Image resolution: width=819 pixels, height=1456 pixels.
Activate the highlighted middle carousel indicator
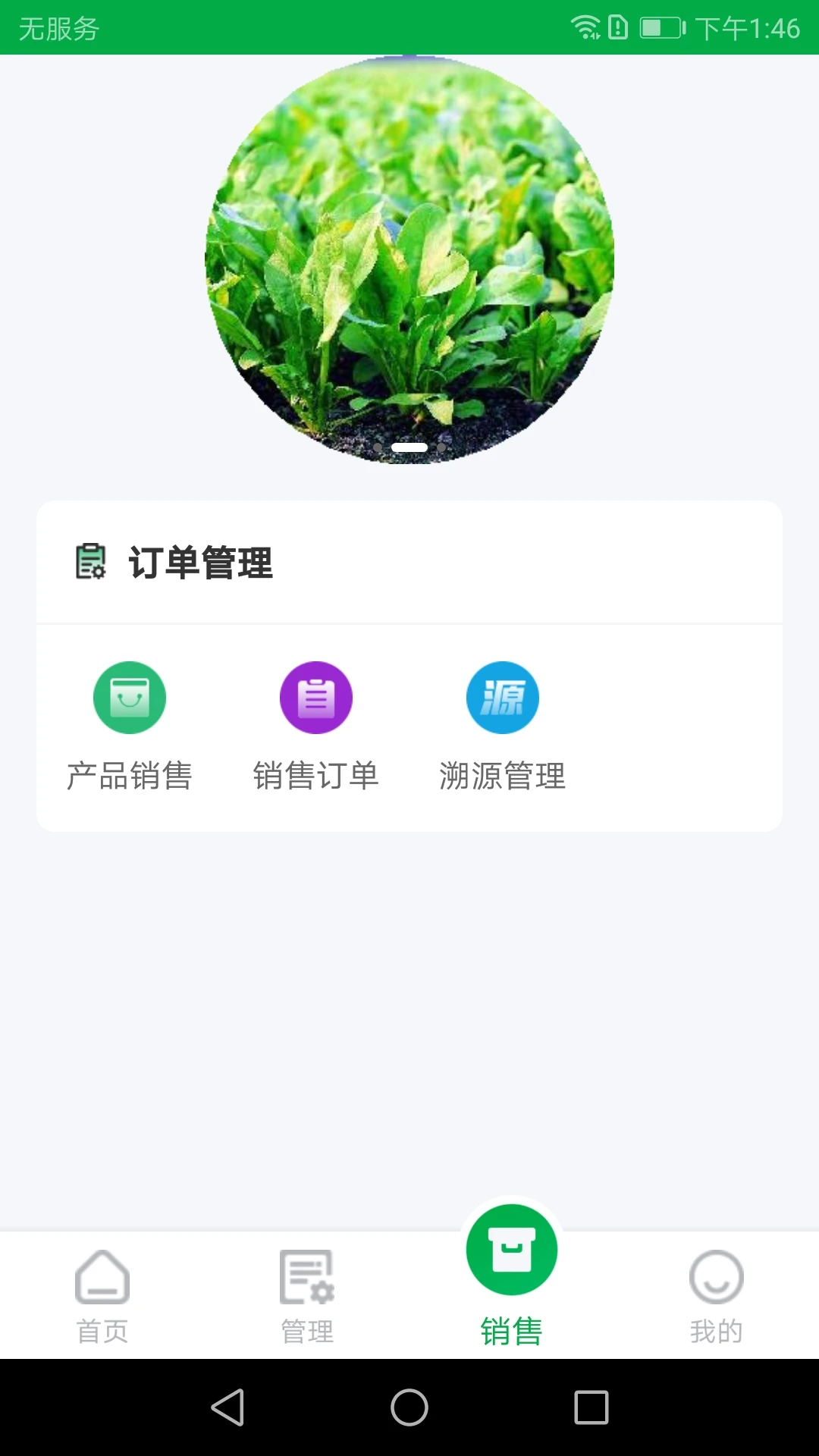pyautogui.click(x=410, y=448)
